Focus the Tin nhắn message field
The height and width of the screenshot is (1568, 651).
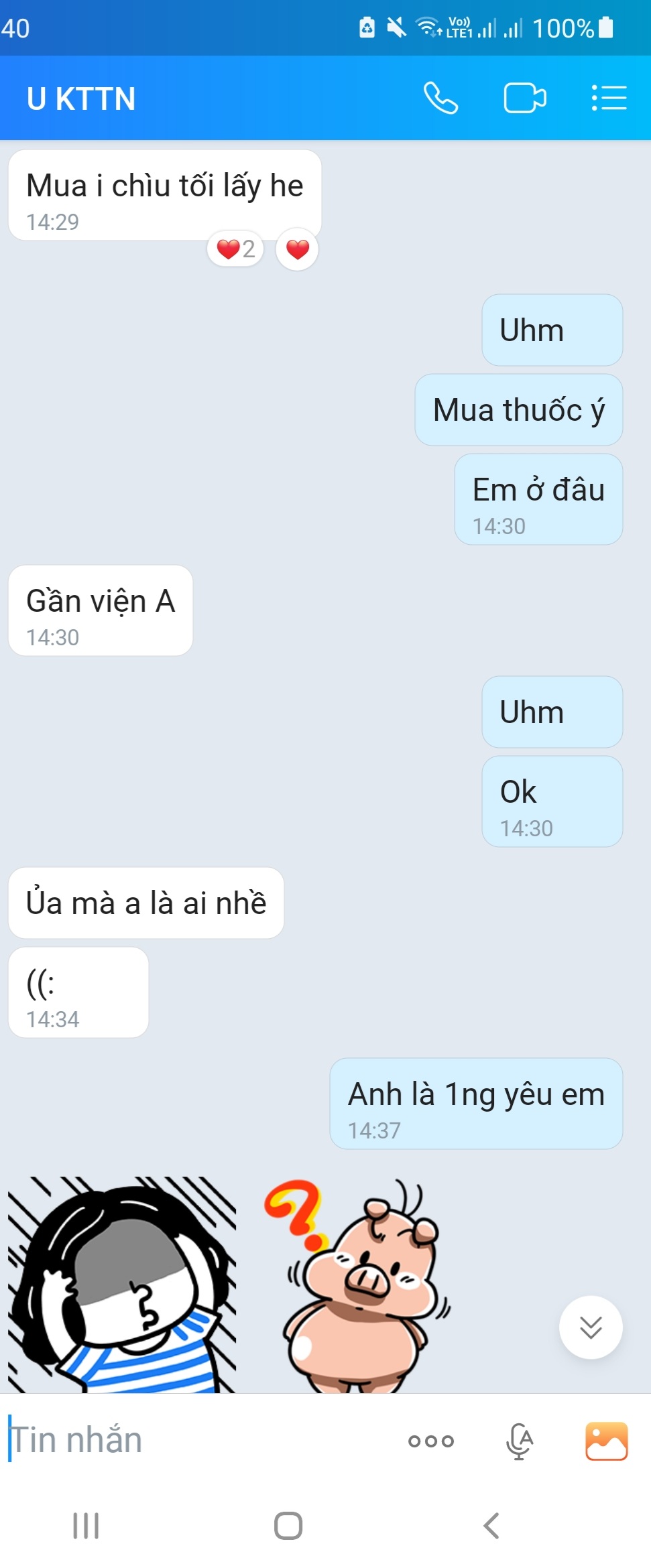[x=201, y=1440]
